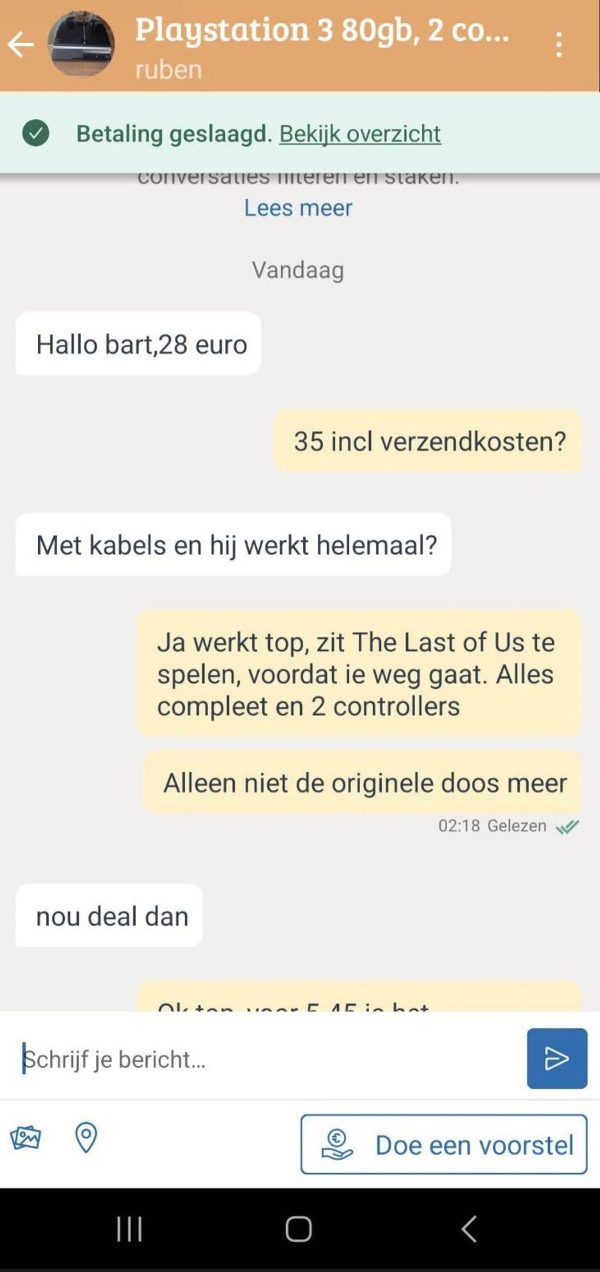
Task: Open the Bekijk overzicht payment link
Action: [359, 134]
